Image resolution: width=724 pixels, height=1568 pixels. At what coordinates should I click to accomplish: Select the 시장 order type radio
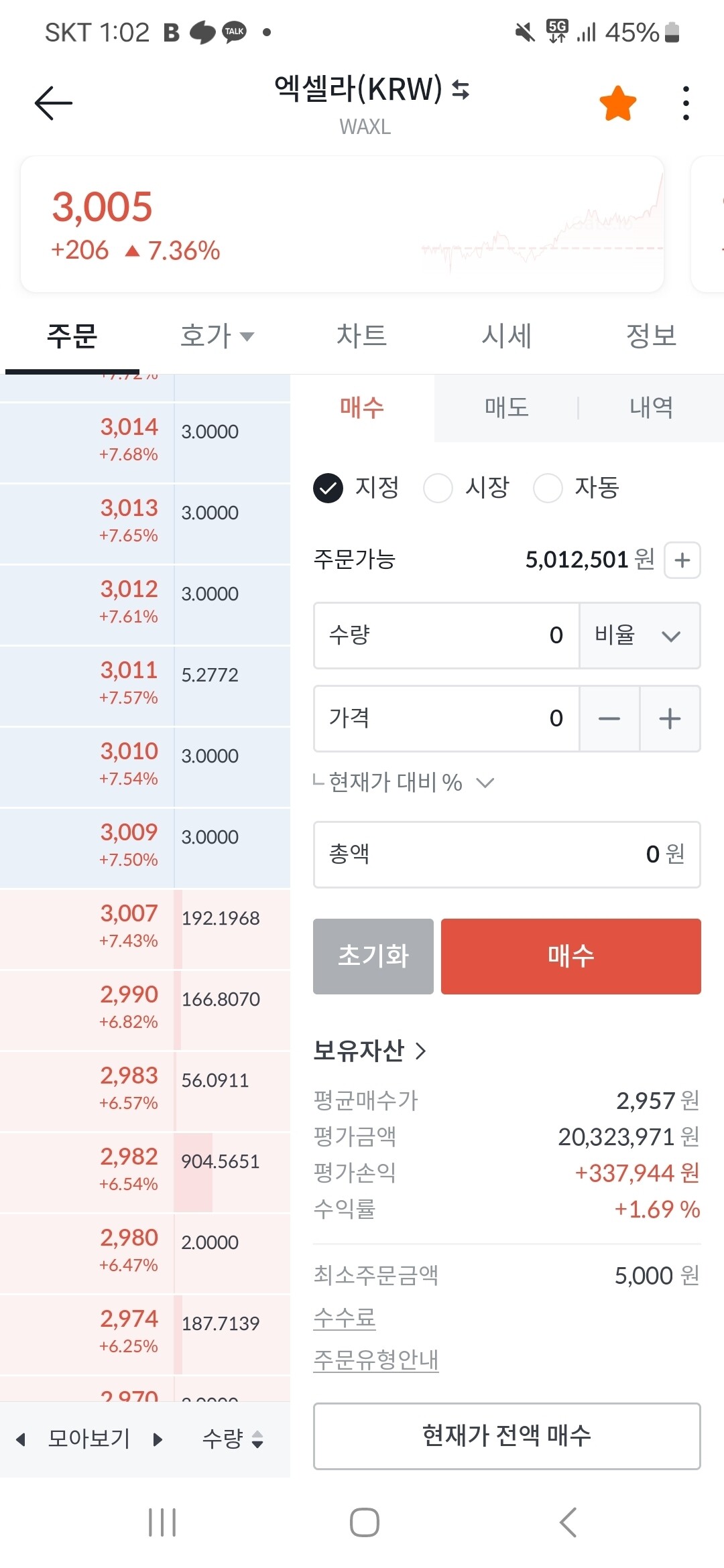click(x=438, y=488)
